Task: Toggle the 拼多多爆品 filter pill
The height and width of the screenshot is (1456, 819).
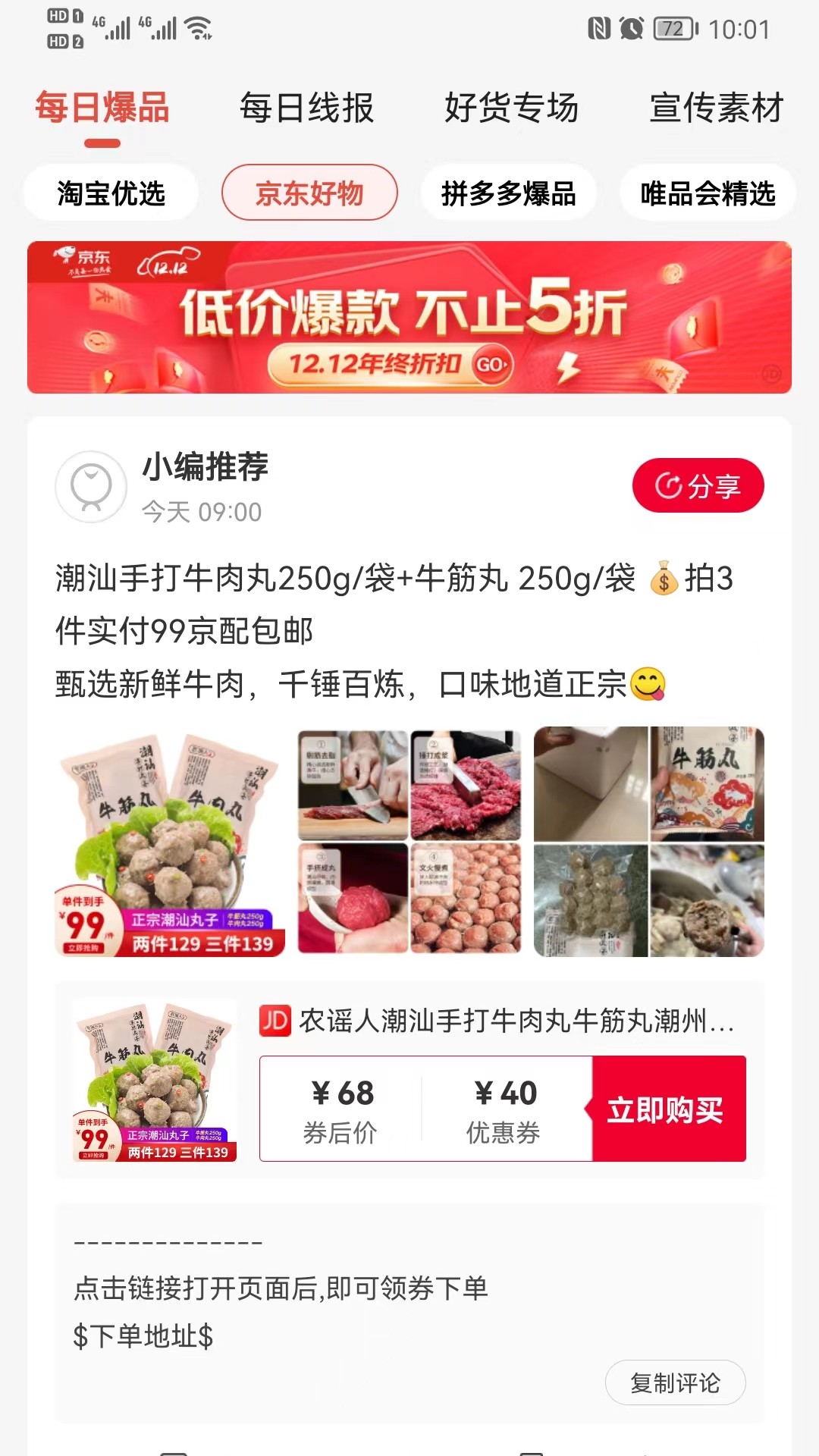Action: coord(508,193)
